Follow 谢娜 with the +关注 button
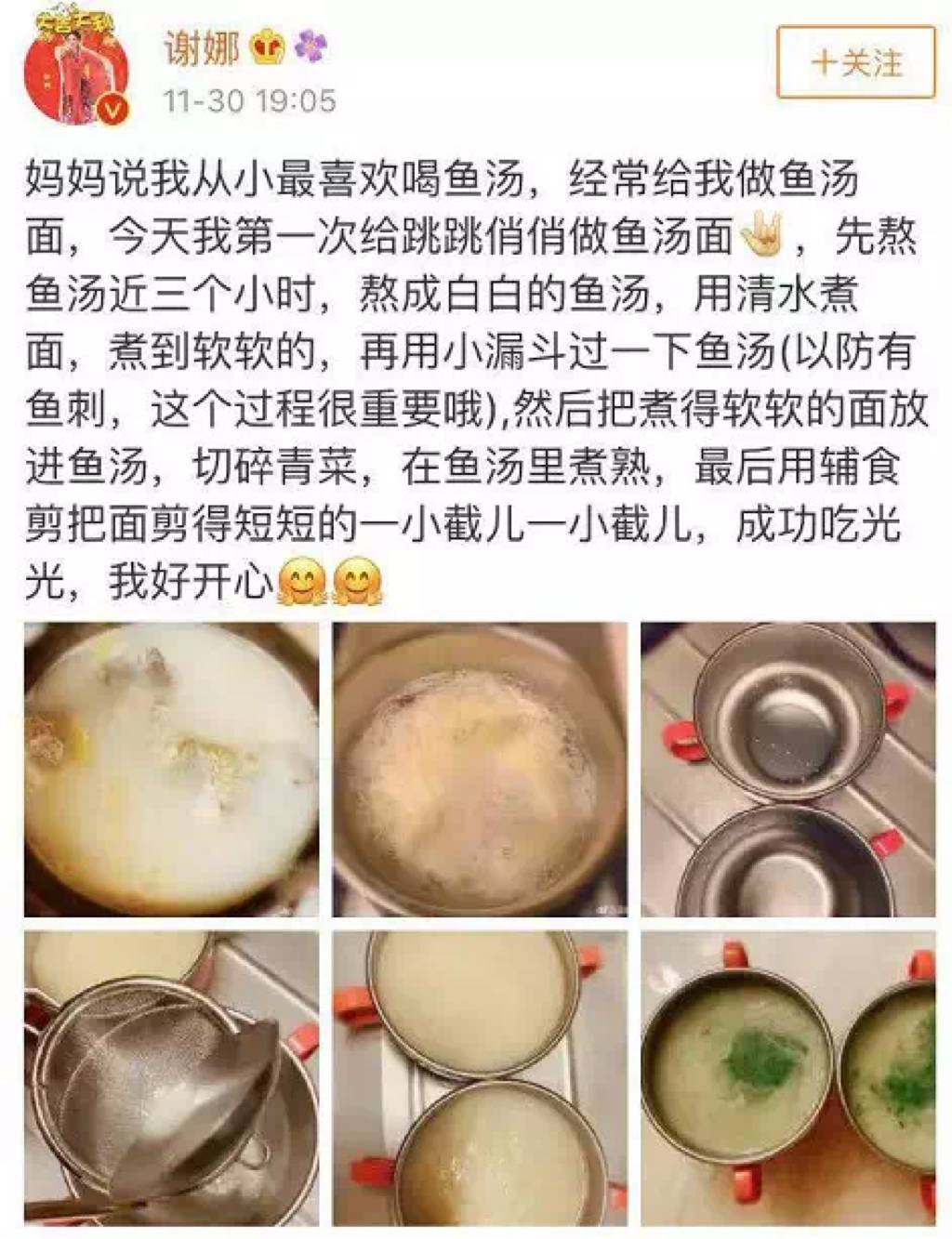This screenshot has height=1239, width=952. pos(855,62)
